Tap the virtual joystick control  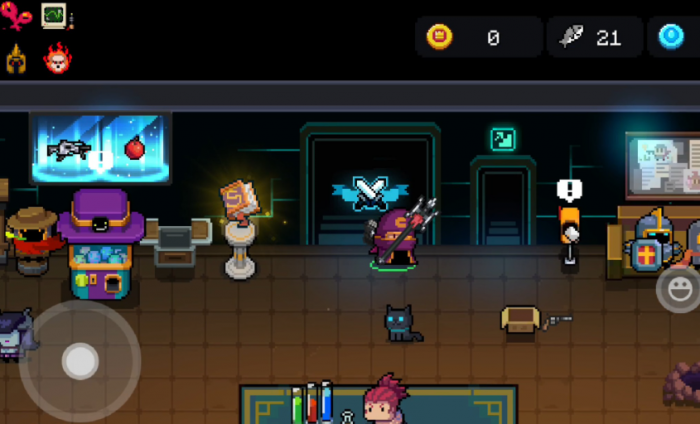[x=80, y=360]
